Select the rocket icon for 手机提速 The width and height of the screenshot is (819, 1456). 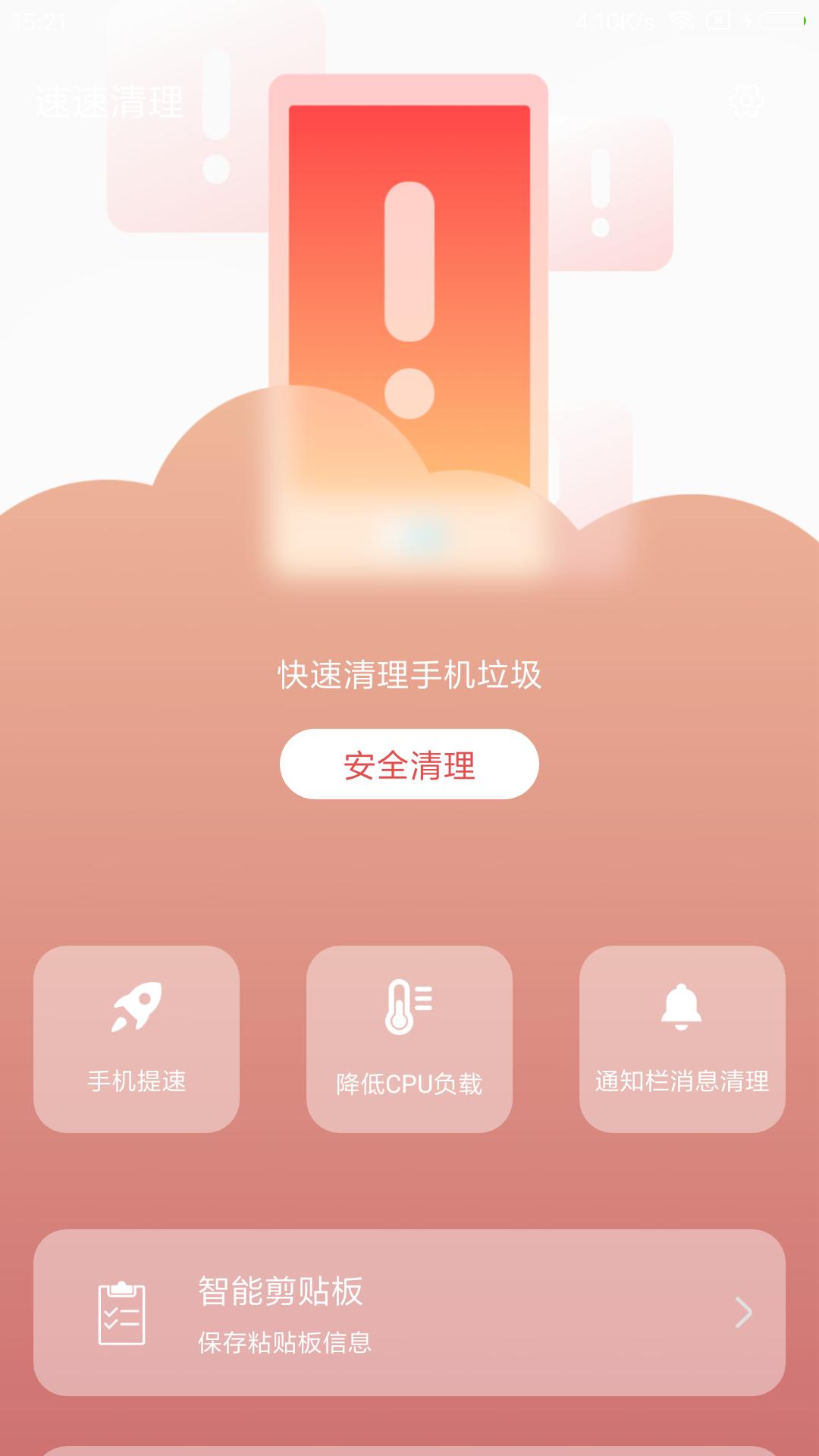pyautogui.click(x=136, y=1005)
